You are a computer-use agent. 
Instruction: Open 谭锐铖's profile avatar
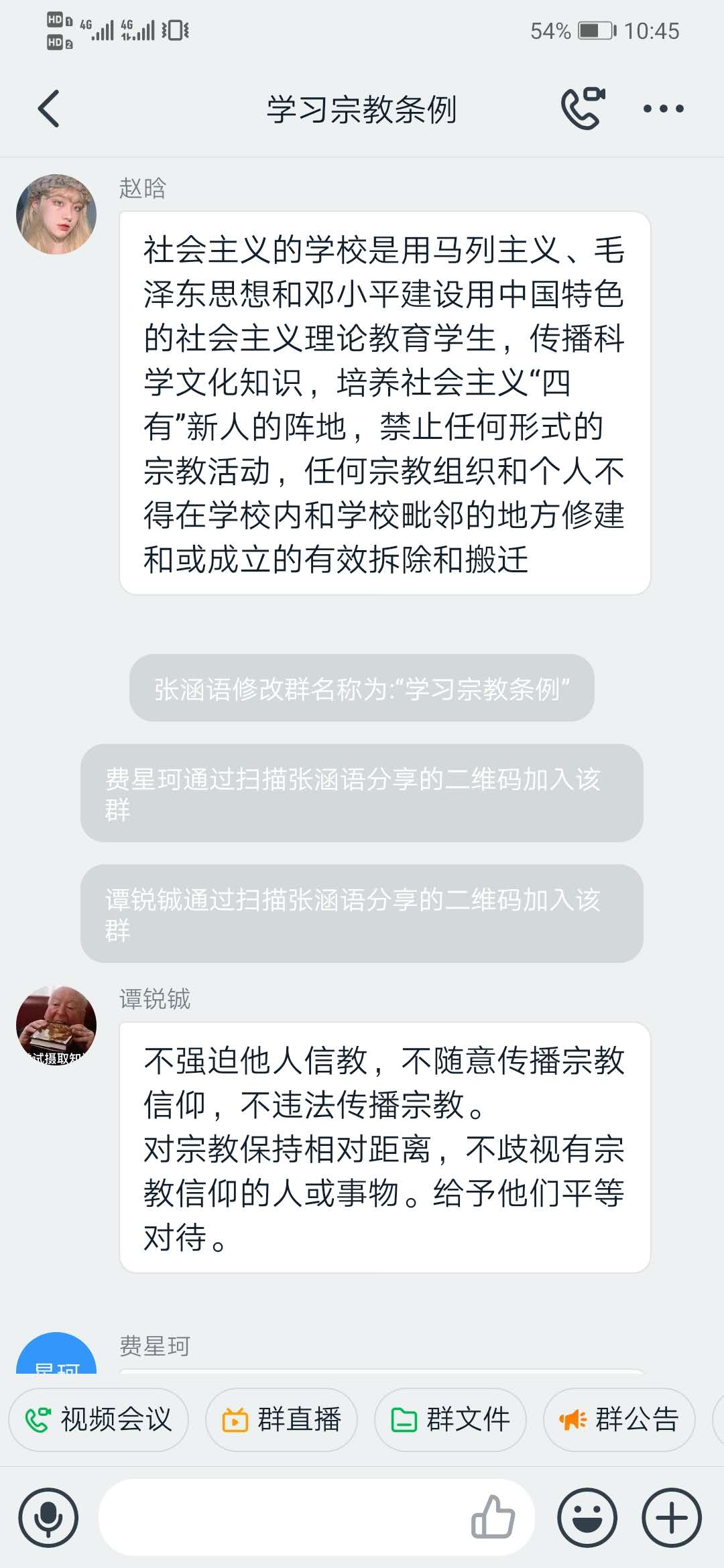56,1025
